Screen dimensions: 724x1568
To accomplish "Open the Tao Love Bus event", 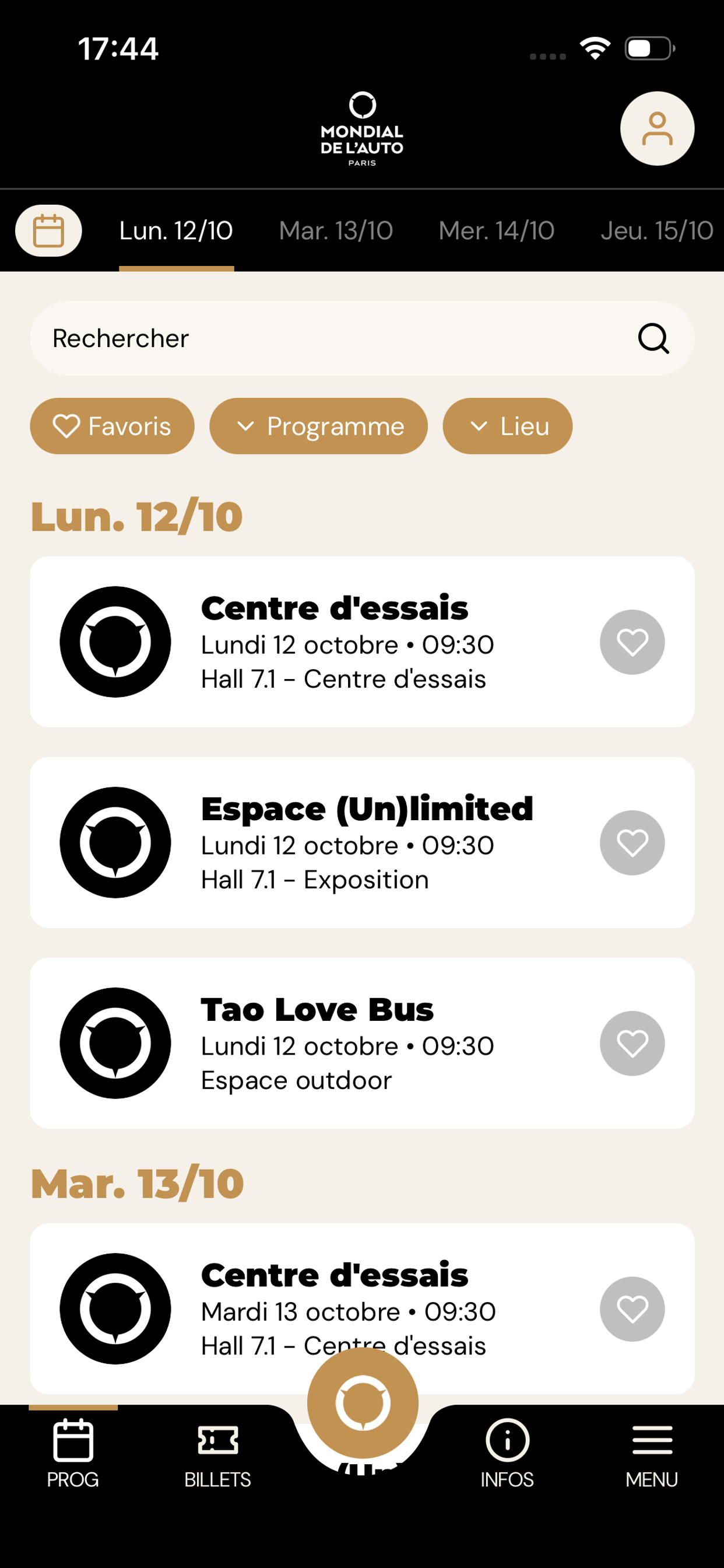I will point(362,1044).
